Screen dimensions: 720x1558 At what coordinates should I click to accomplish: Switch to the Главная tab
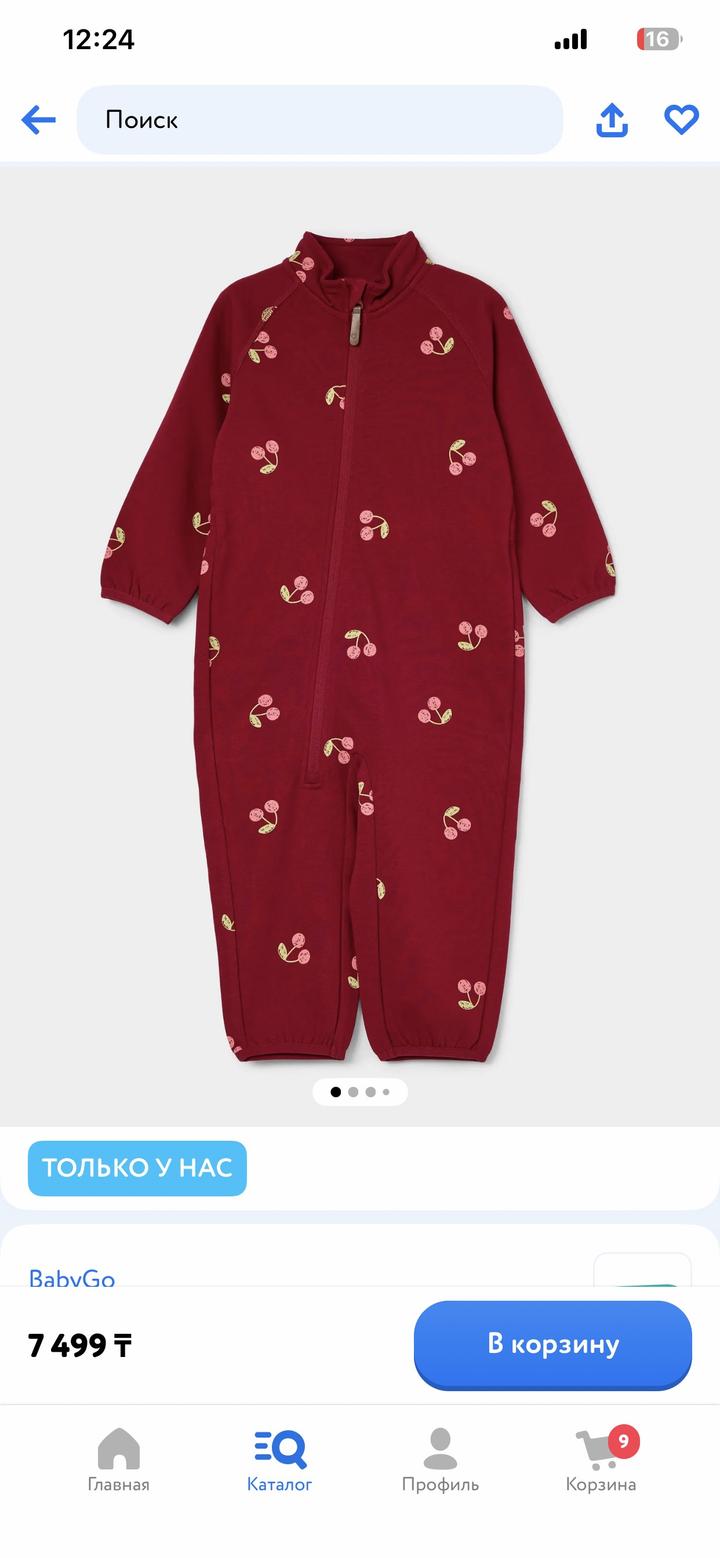pyautogui.click(x=118, y=1460)
